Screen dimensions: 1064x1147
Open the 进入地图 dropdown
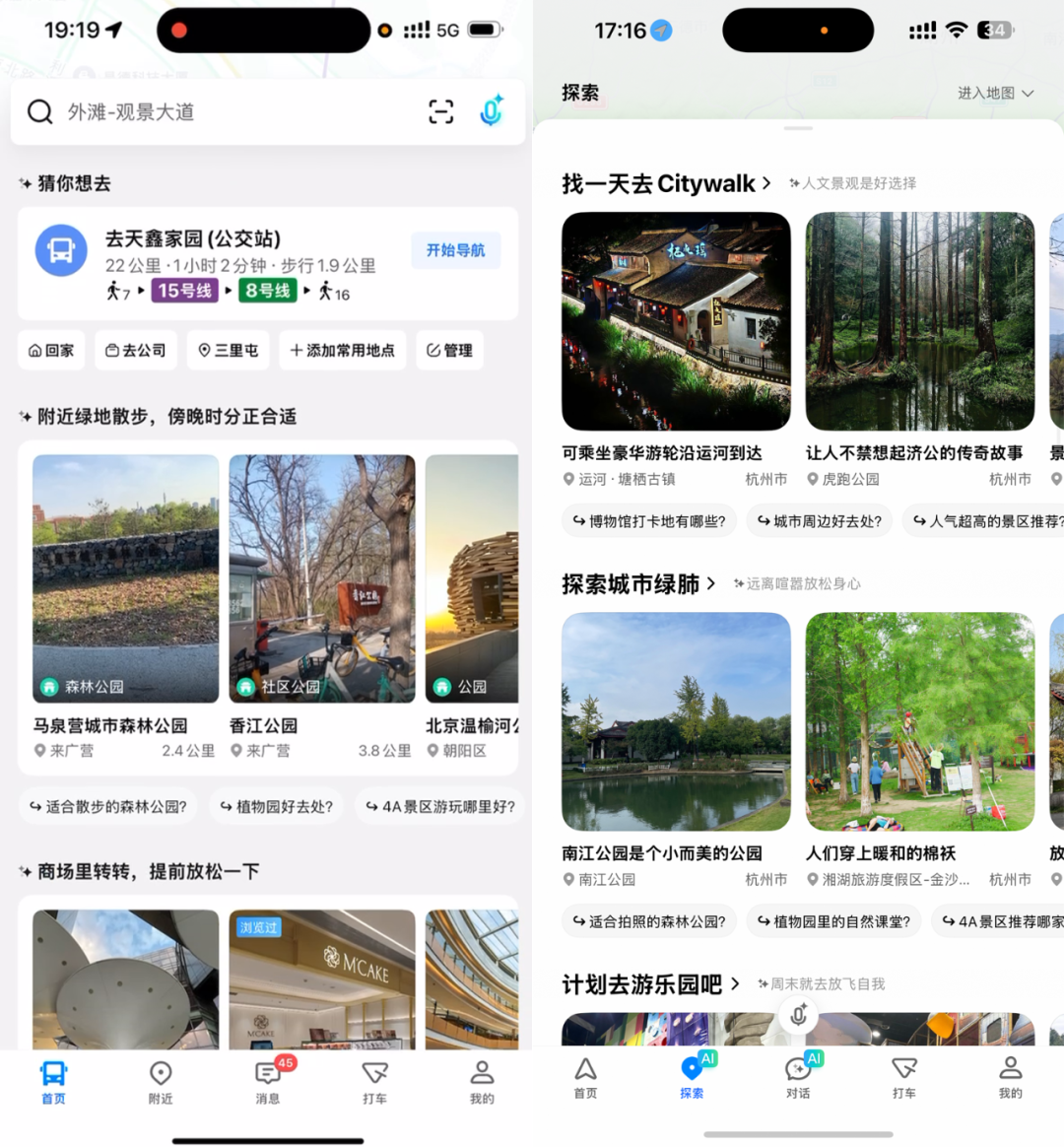pyautogui.click(x=996, y=92)
